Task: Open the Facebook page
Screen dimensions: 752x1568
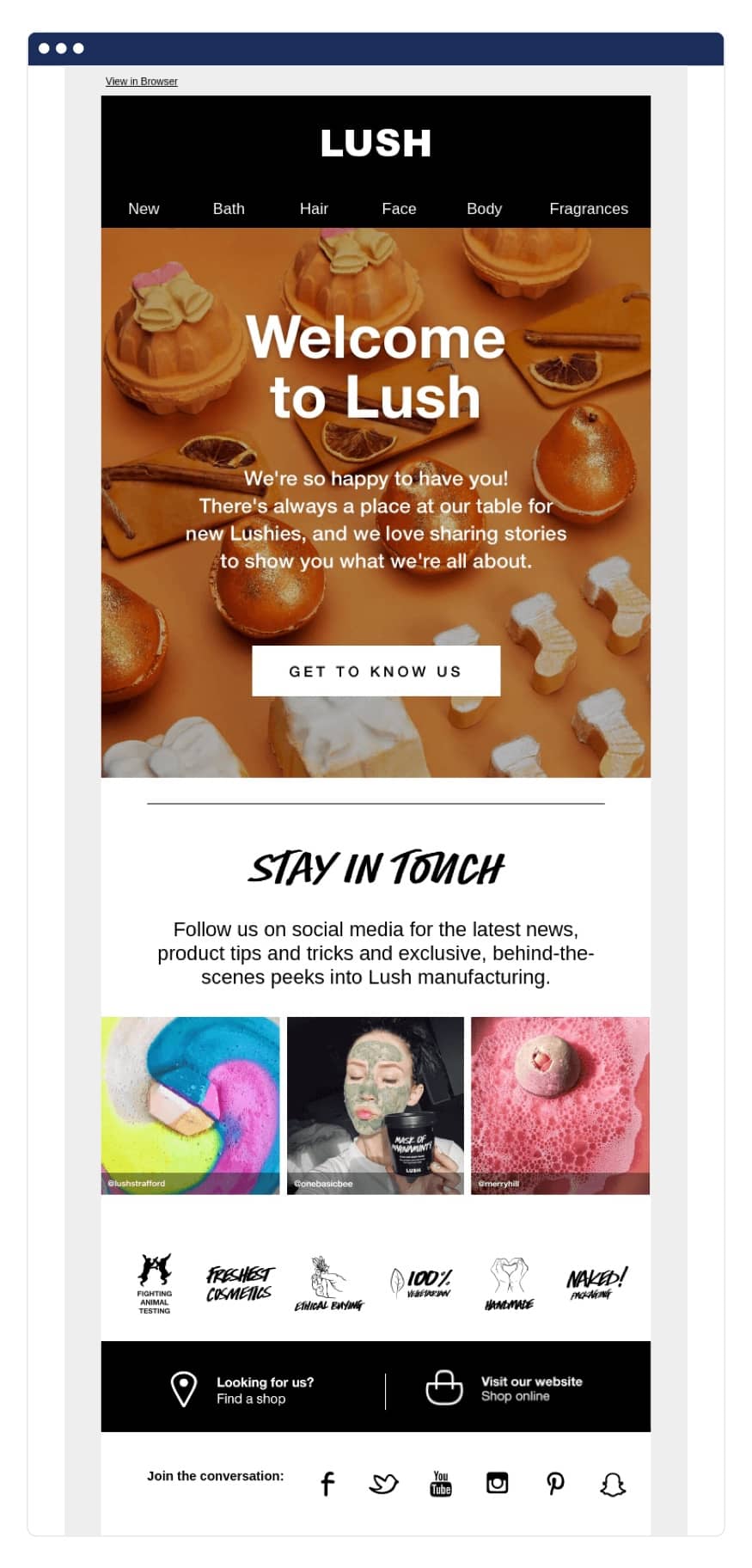Action: (x=327, y=1484)
